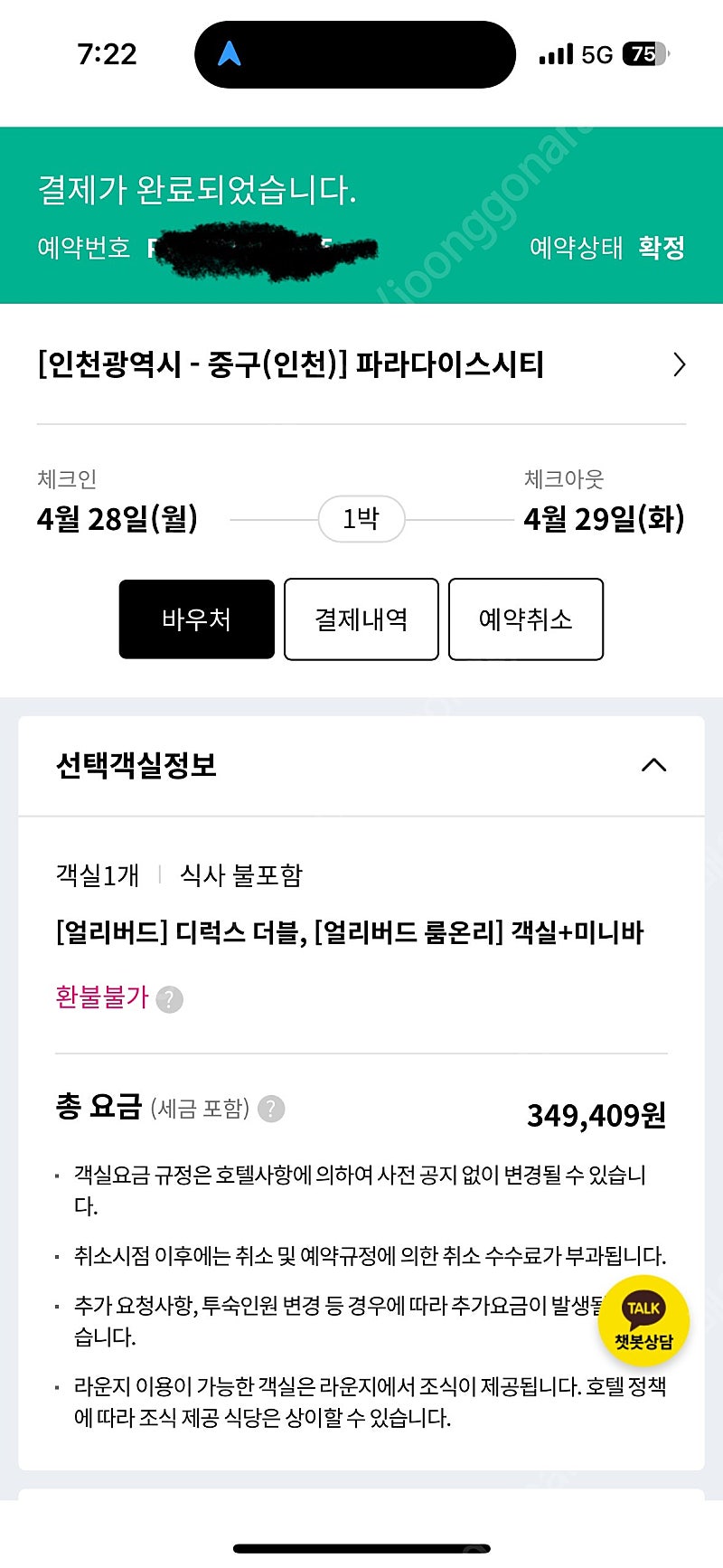723x1568 pixels.
Task: Tap the 예약취소 button
Action: coord(526,619)
